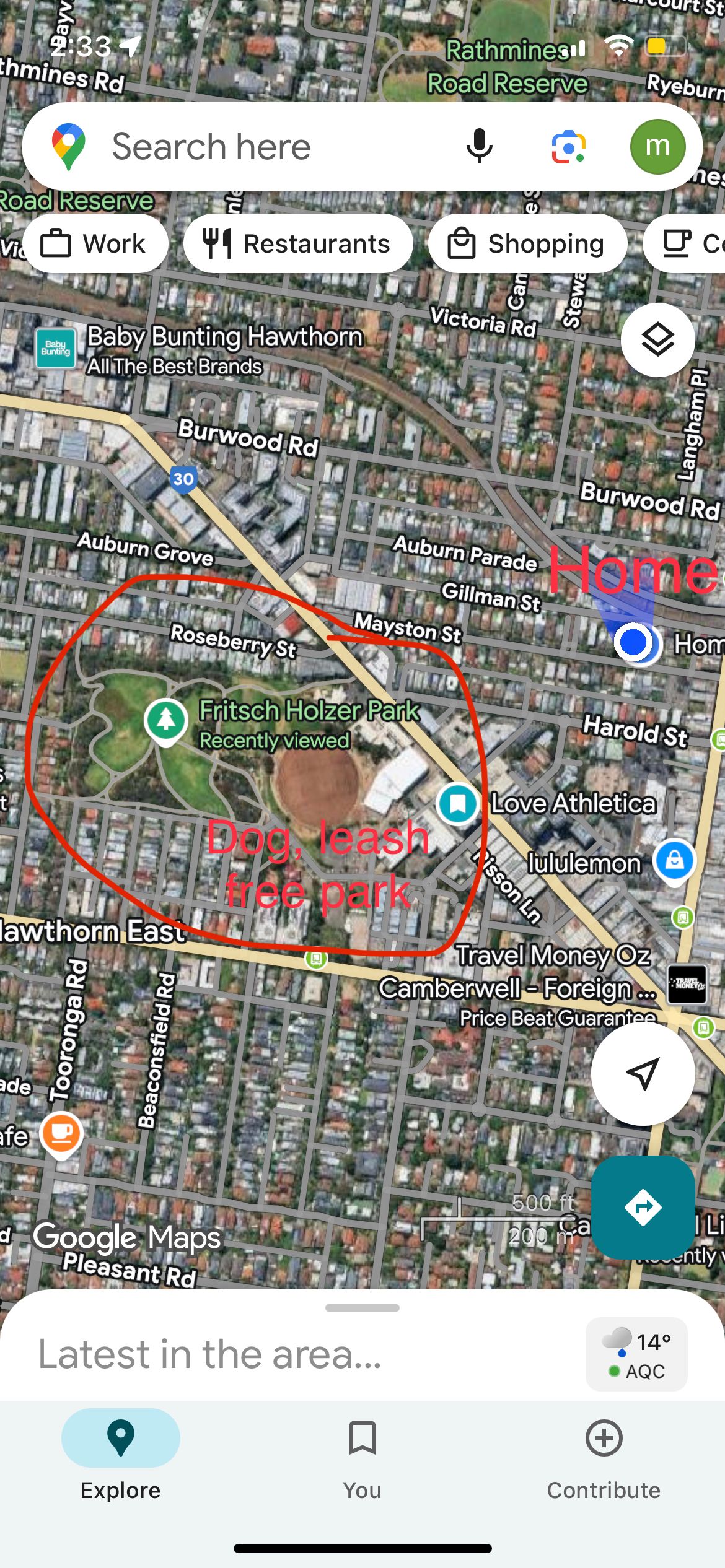Open the account profile avatar
Image resolution: width=725 pixels, height=1568 pixels.
point(657,147)
